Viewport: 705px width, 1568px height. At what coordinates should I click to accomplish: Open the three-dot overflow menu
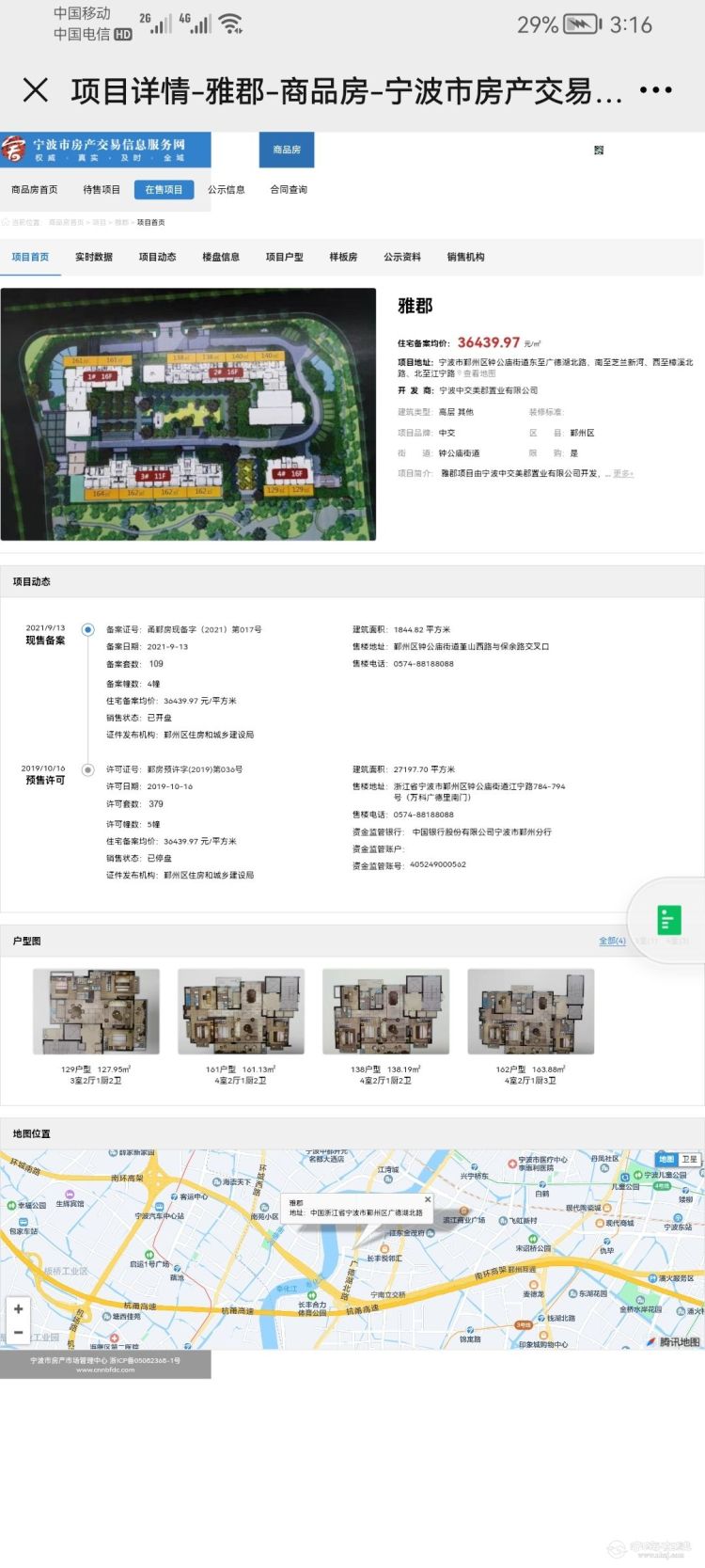click(655, 90)
